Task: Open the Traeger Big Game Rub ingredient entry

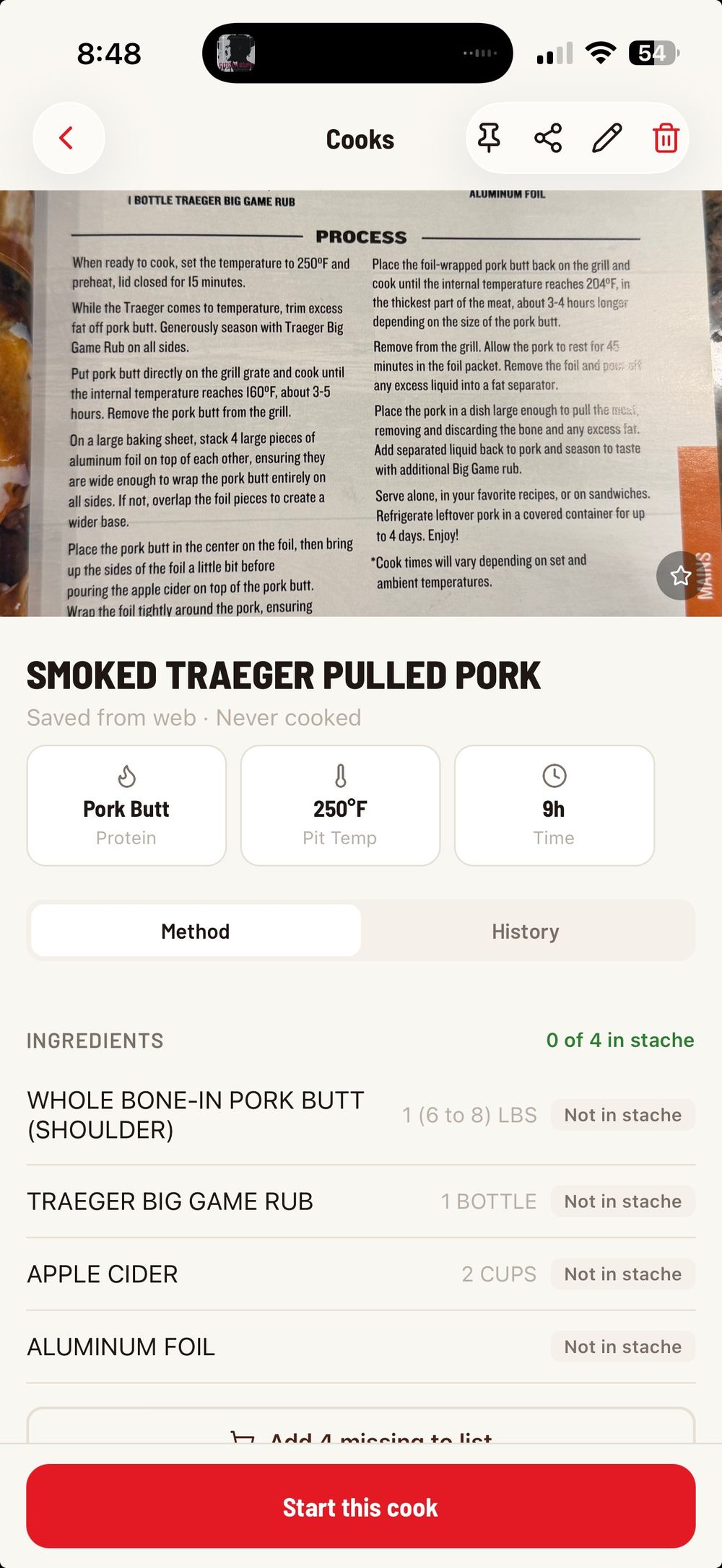Action: coord(170,1201)
